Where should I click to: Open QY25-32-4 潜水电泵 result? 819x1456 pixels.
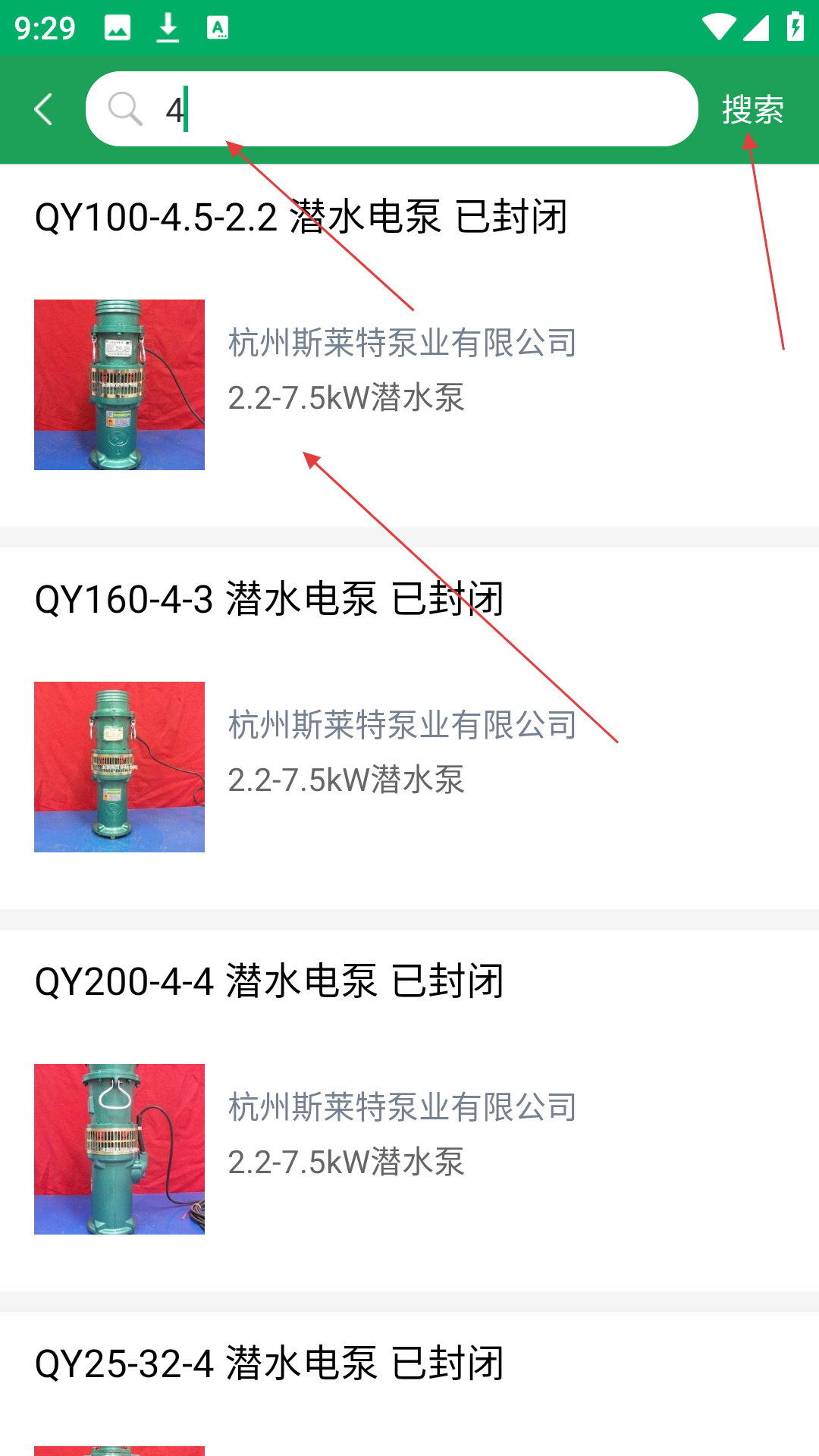[x=409, y=1384]
